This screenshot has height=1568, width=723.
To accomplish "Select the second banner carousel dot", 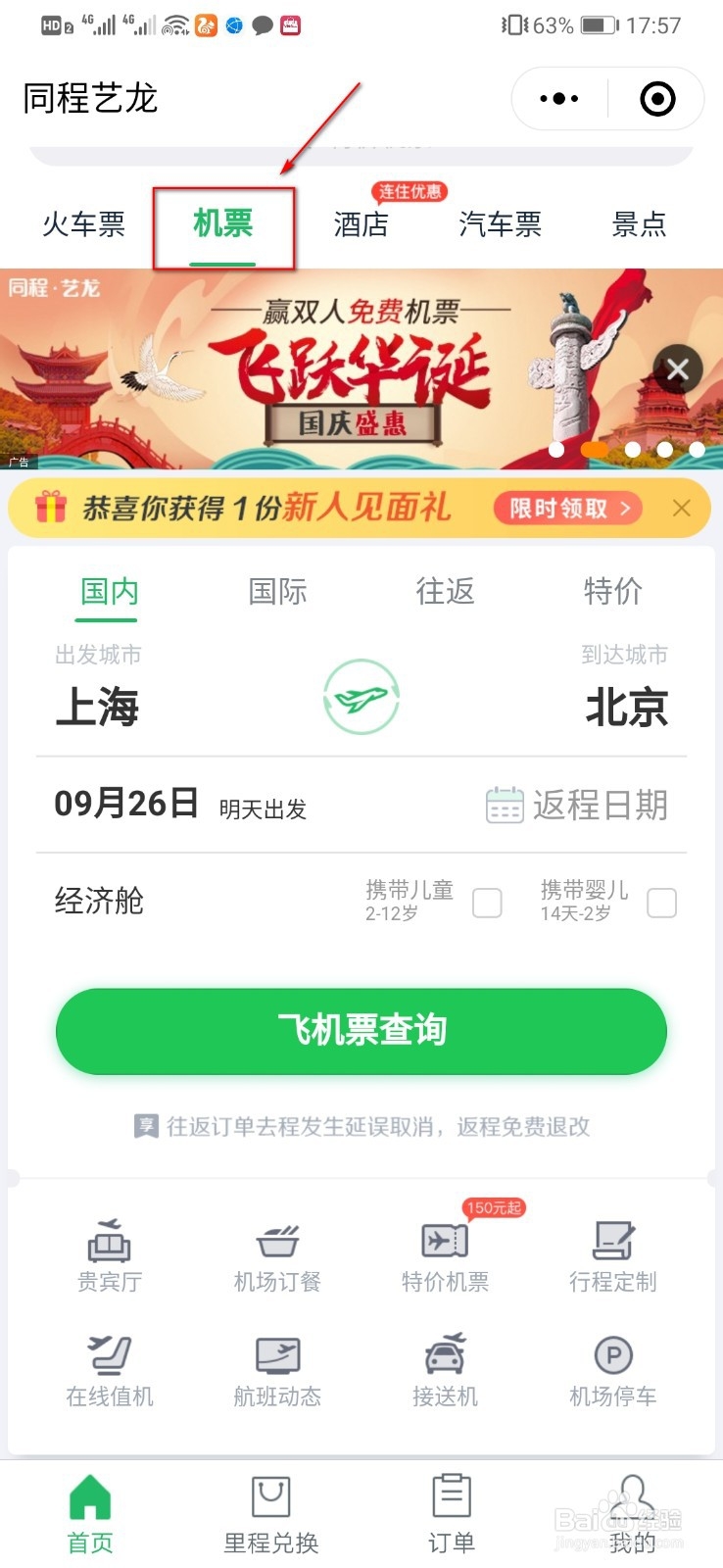I will [594, 449].
